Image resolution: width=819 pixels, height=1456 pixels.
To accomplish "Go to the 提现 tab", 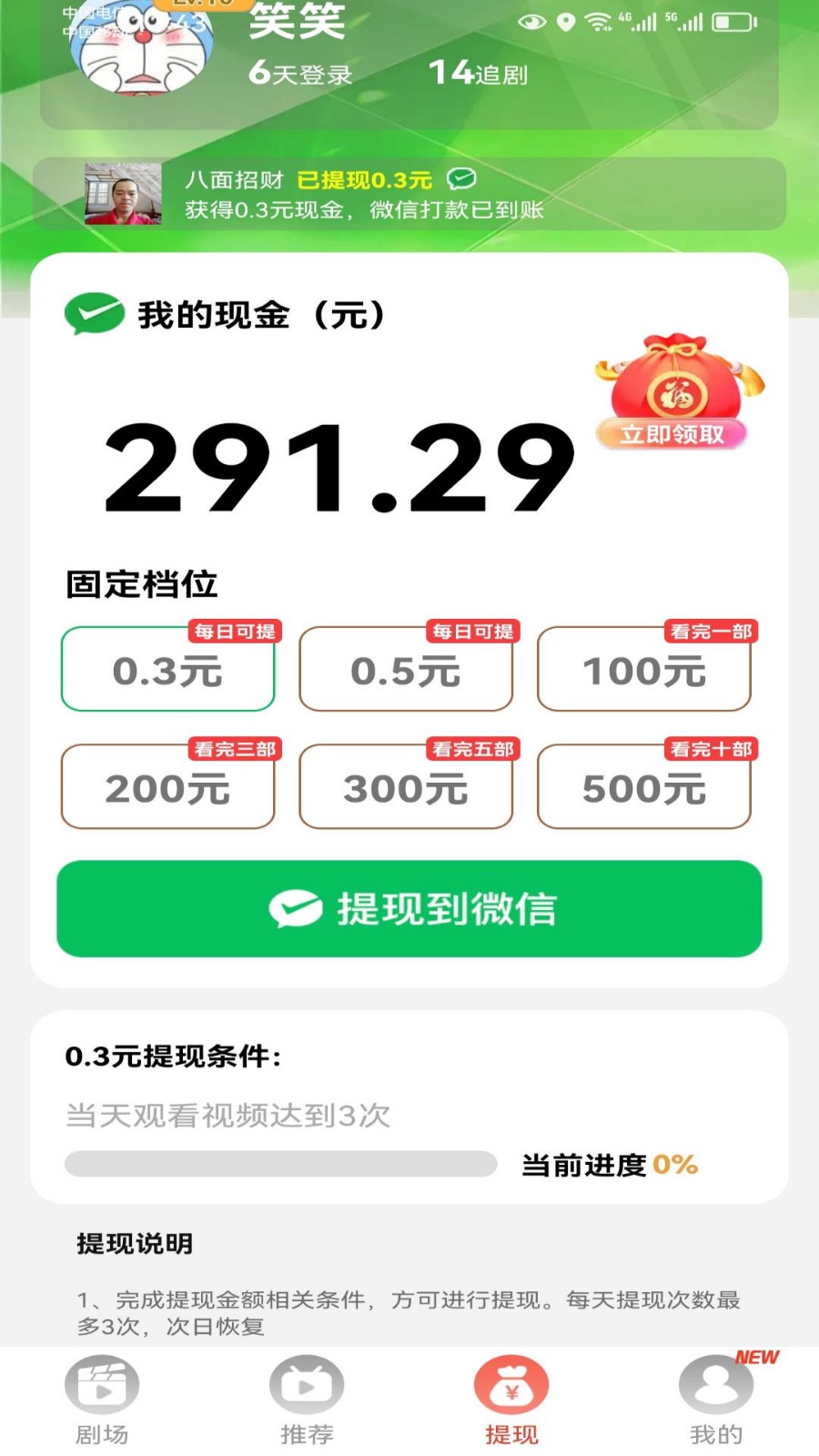I will (511, 1400).
